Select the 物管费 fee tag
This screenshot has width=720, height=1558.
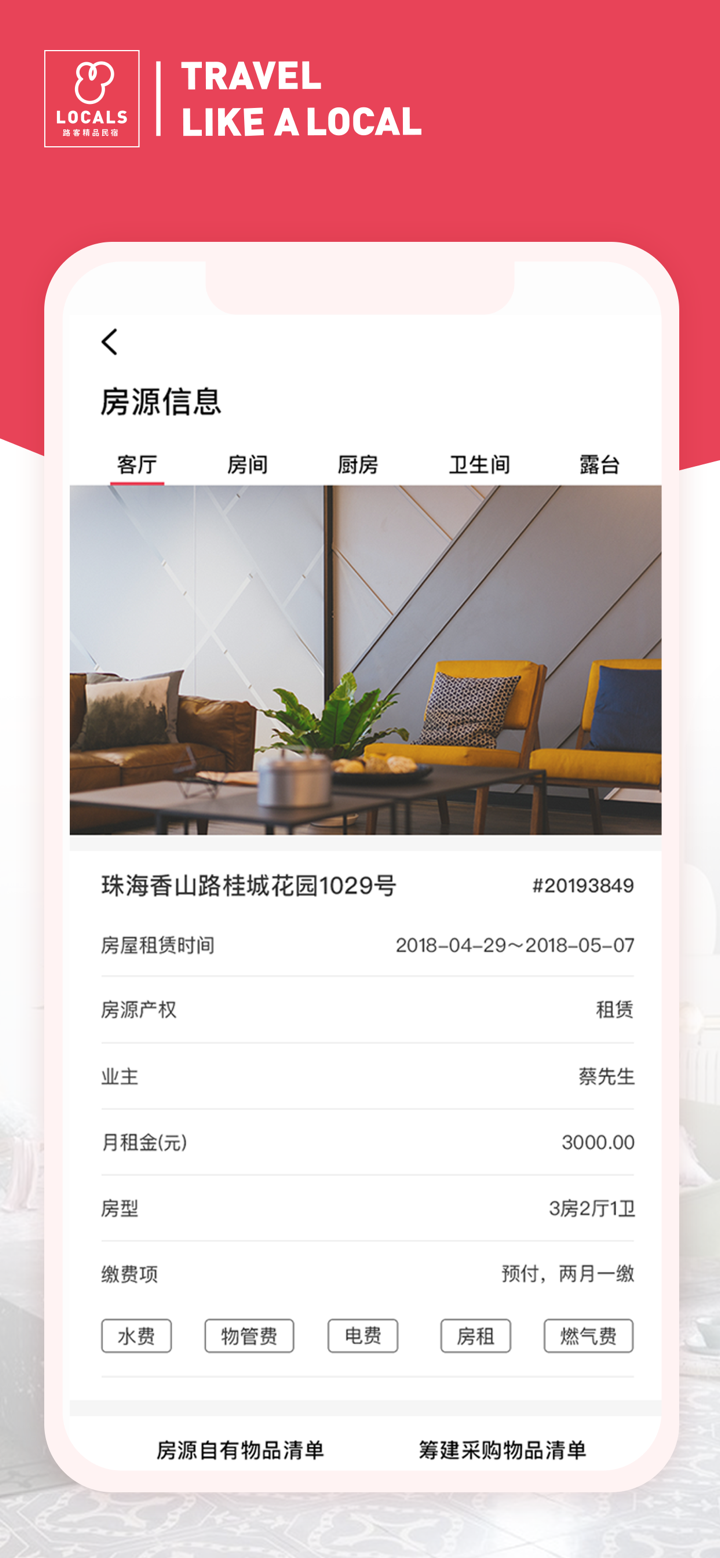[x=249, y=1335]
